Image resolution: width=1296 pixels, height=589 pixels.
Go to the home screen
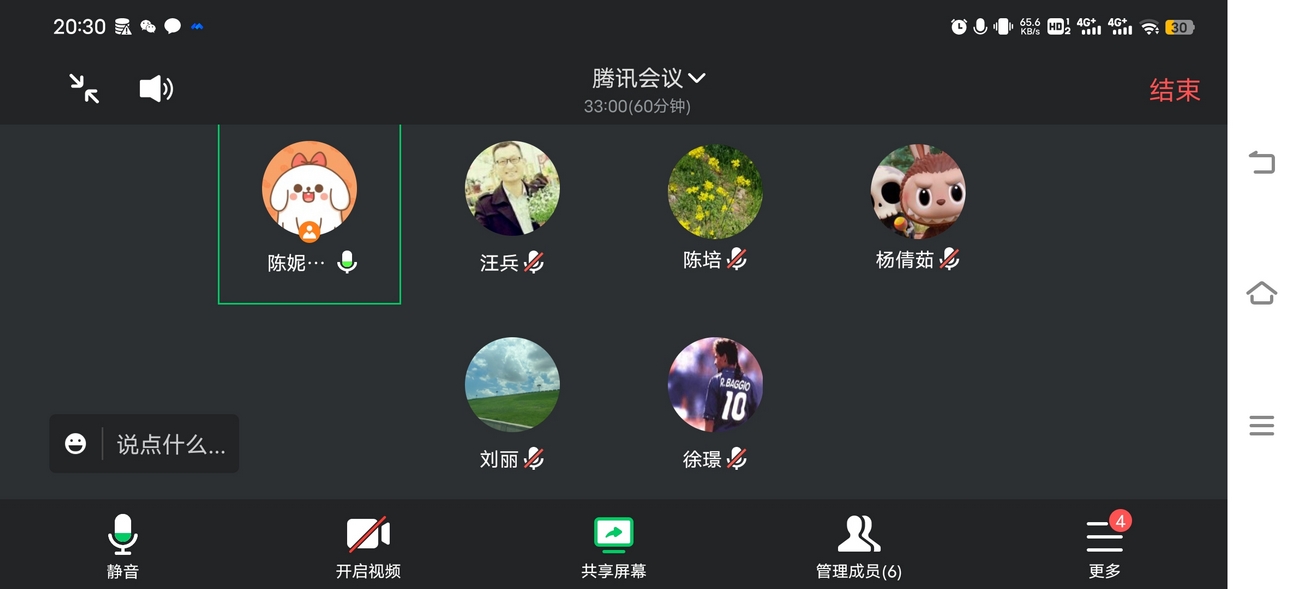click(x=1261, y=293)
